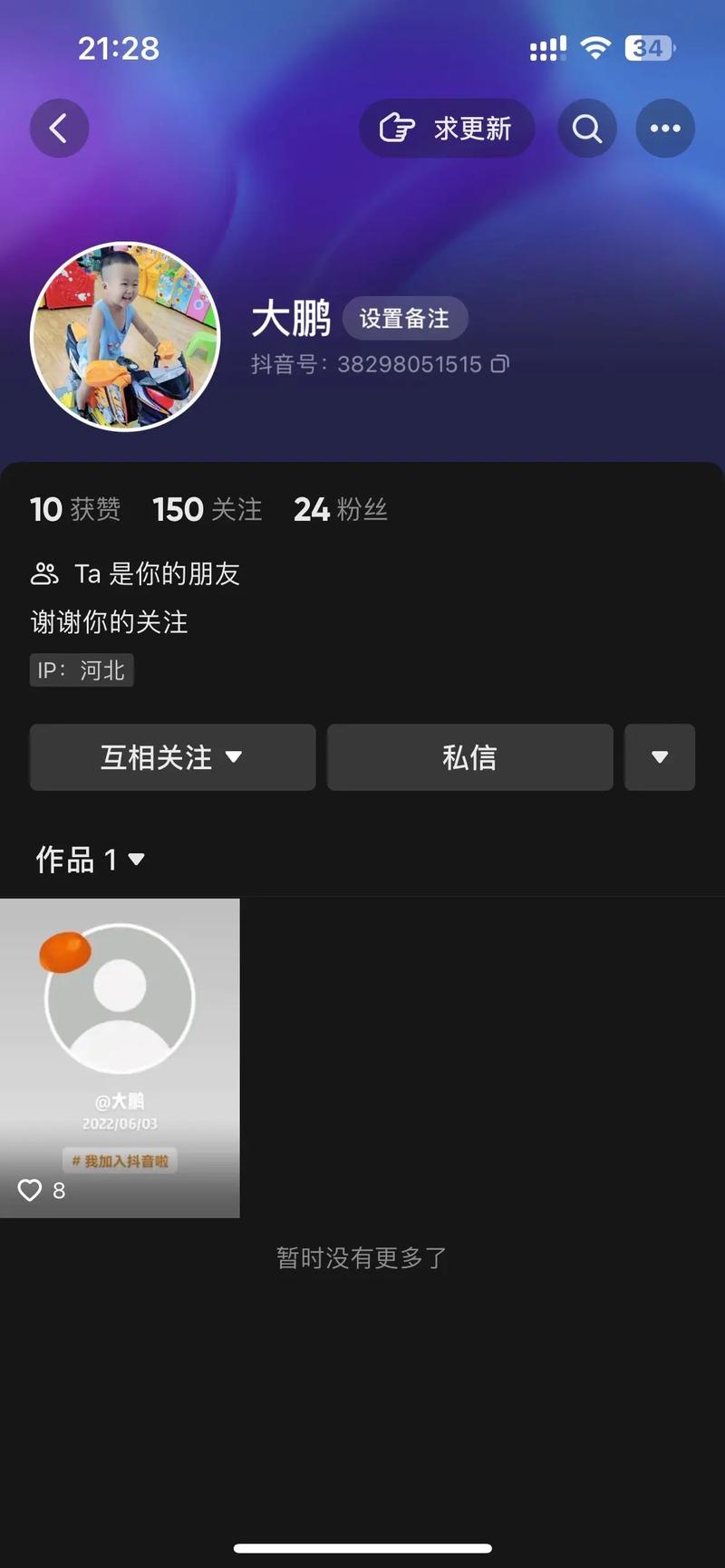Screen dimensions: 725x1568
Task: Open the three-dot overflow menu
Action: (x=665, y=128)
